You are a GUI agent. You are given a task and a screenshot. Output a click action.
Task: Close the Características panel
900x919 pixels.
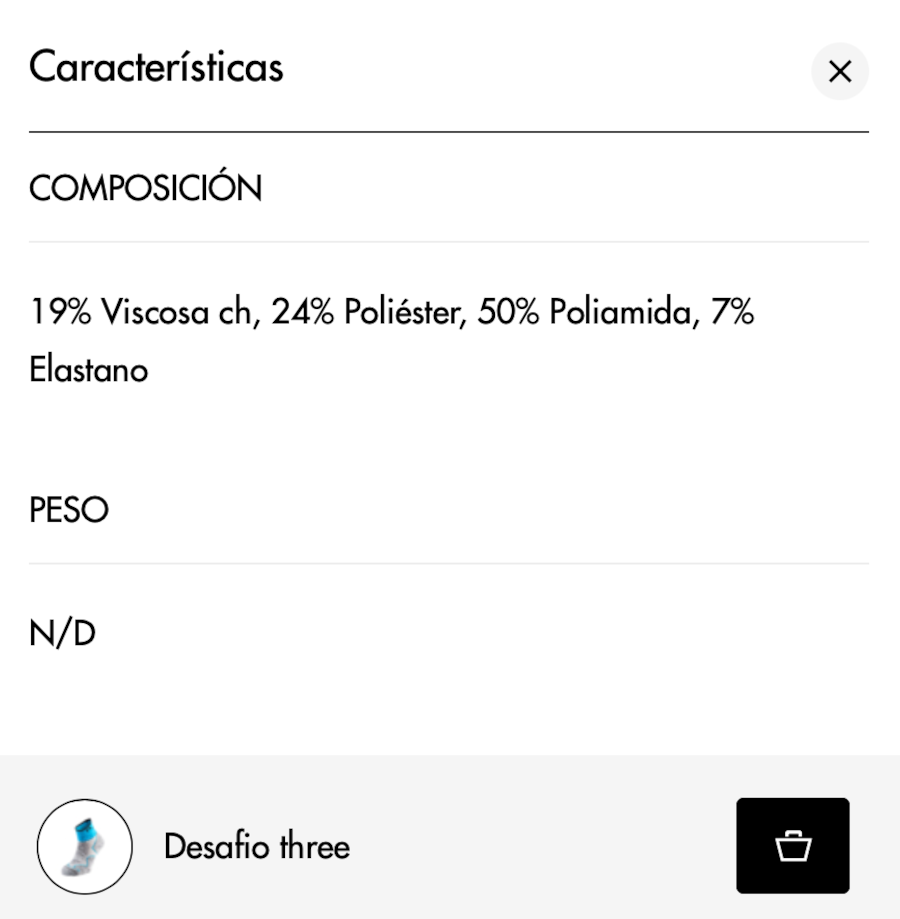tap(839, 71)
